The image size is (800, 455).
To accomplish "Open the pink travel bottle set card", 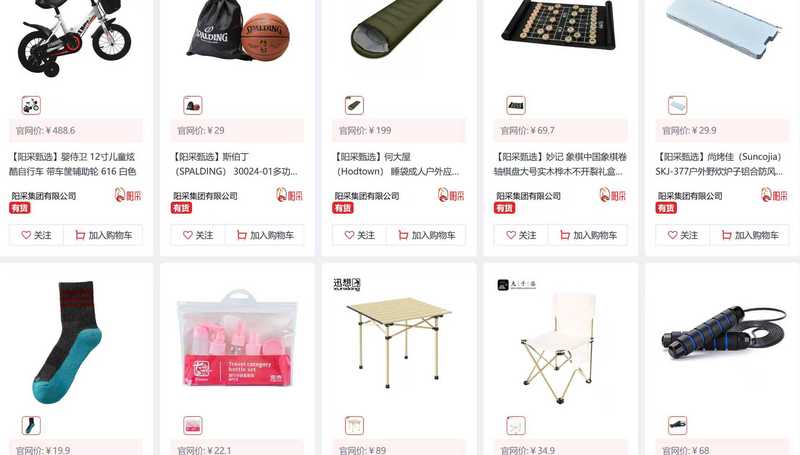I will 238,341.
